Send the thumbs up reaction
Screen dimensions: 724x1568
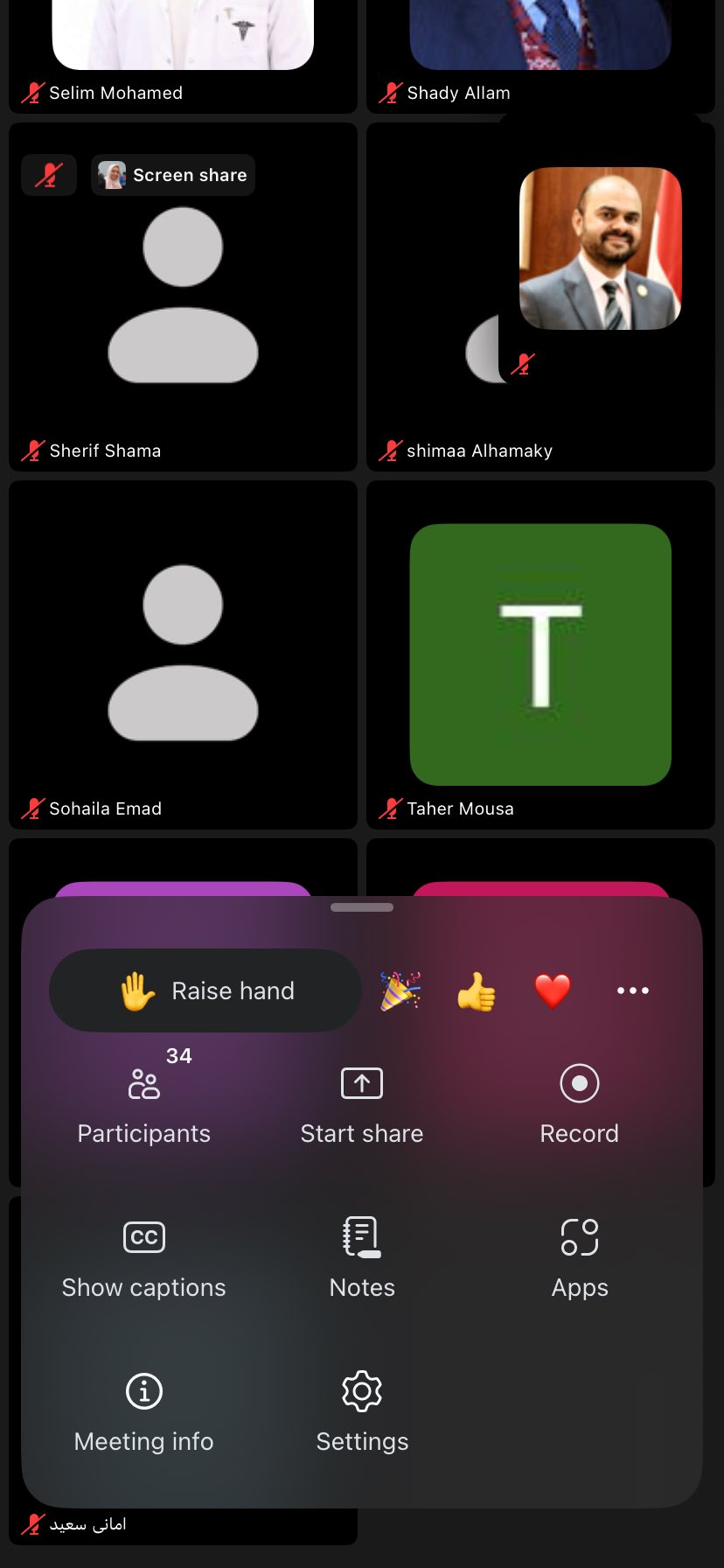477,992
